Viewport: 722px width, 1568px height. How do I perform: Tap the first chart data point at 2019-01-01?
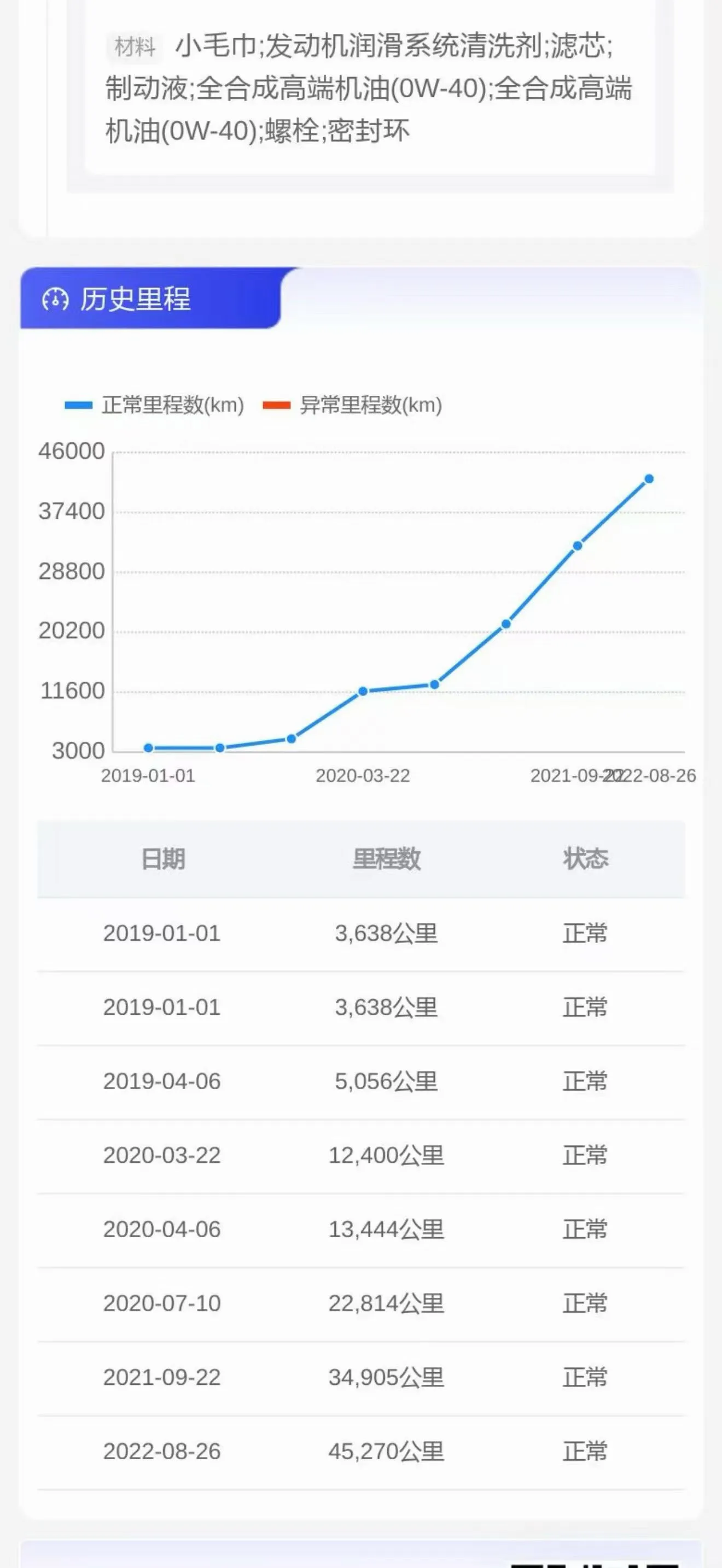pos(149,747)
